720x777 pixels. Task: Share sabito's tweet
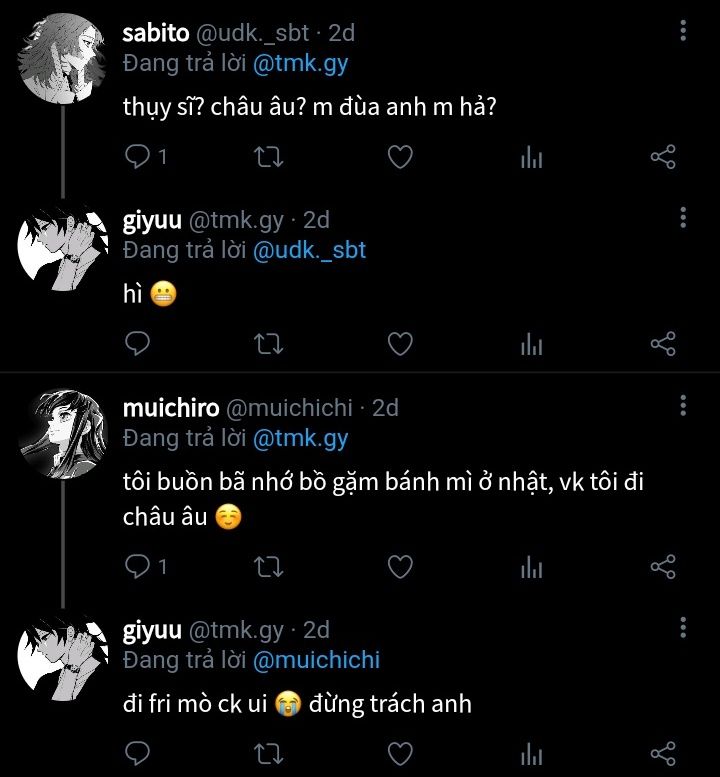663,157
